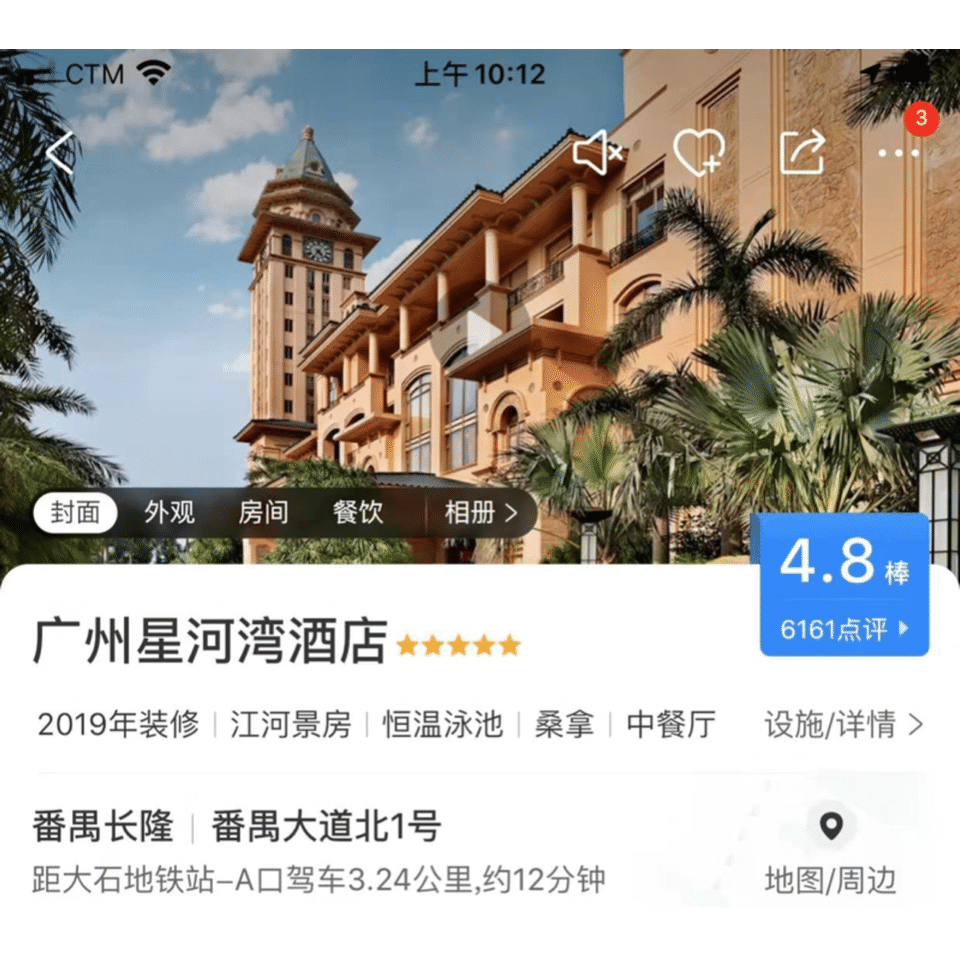
Task: View the 6161点评 reviews
Action: tap(844, 629)
